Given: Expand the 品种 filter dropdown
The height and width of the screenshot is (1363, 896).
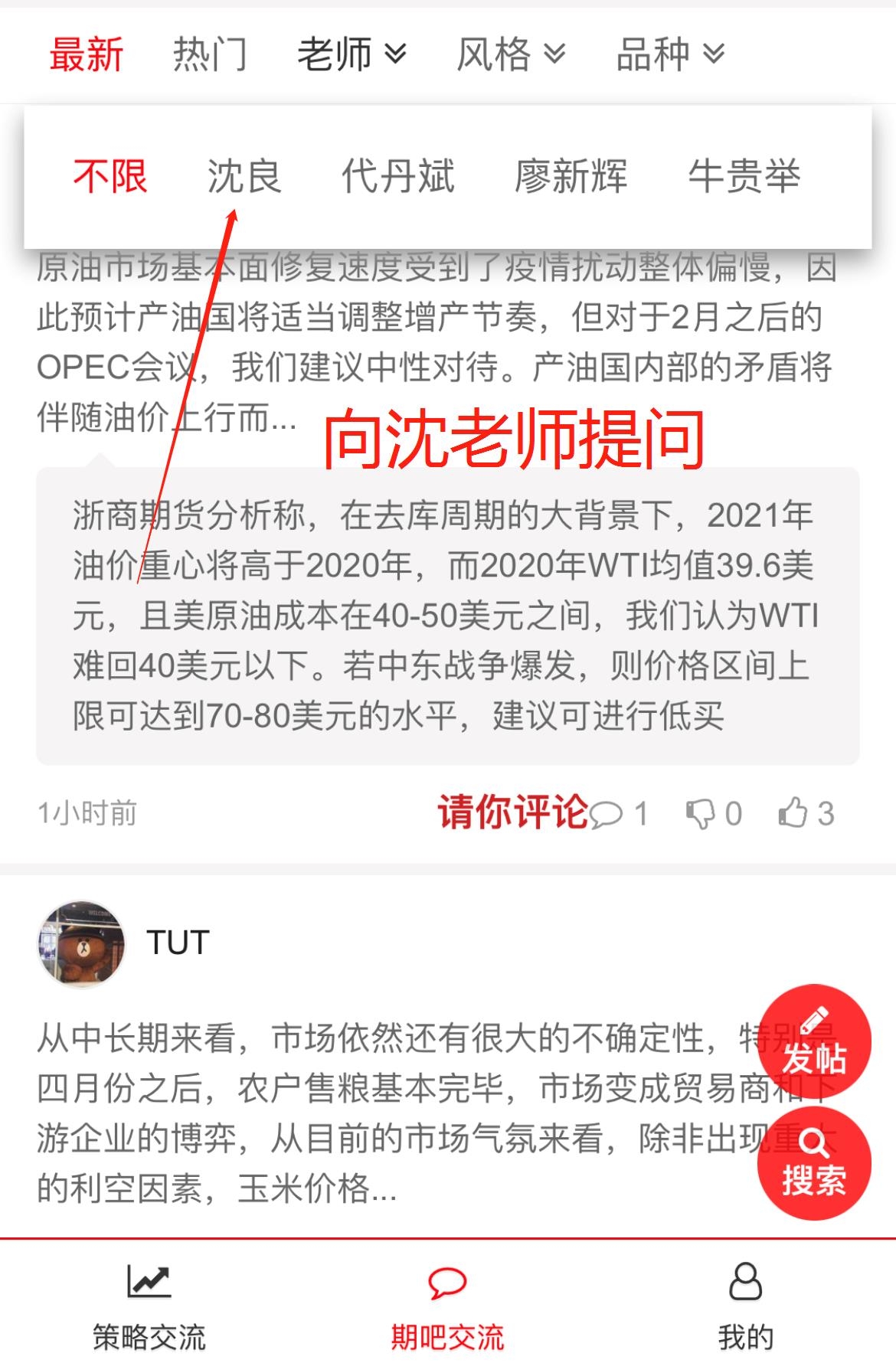Looking at the screenshot, I should coord(670,54).
